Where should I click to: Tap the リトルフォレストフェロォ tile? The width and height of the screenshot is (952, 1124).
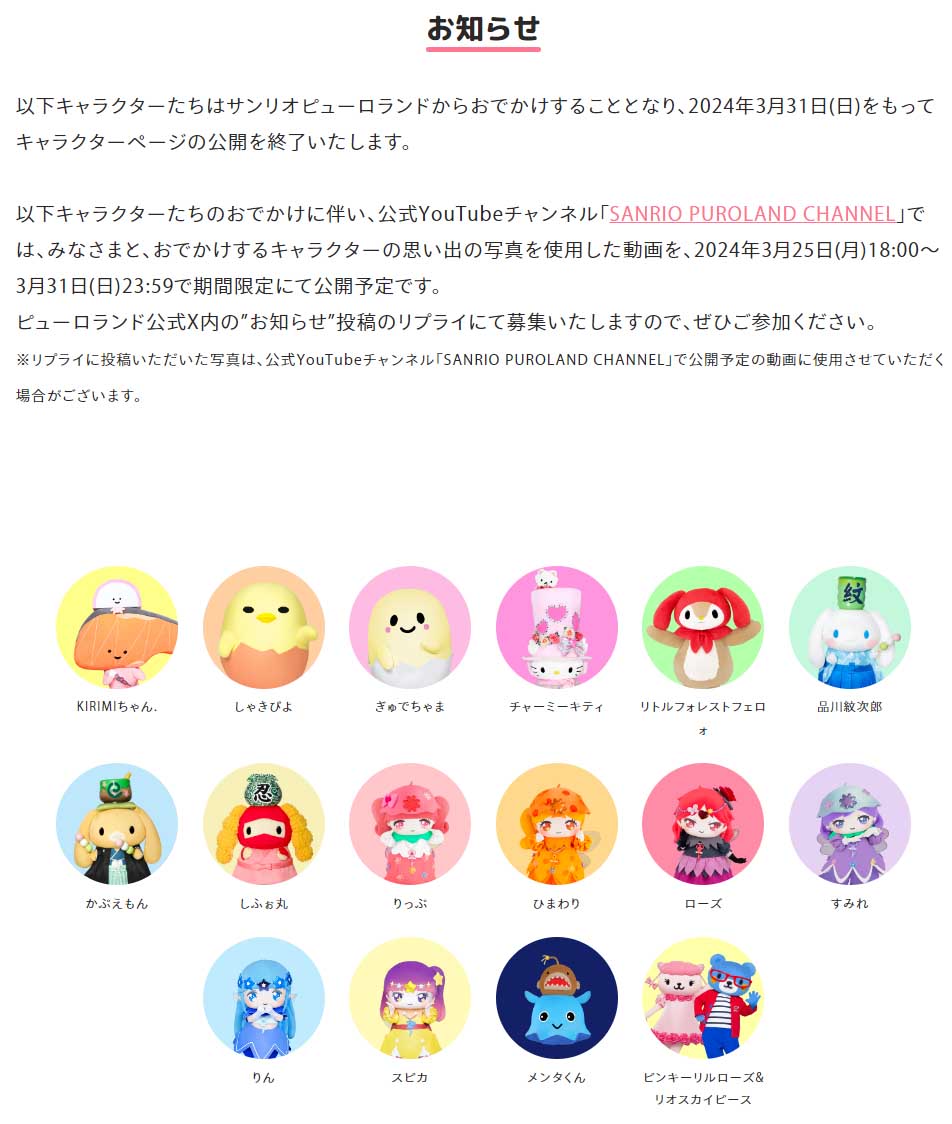[x=703, y=628]
